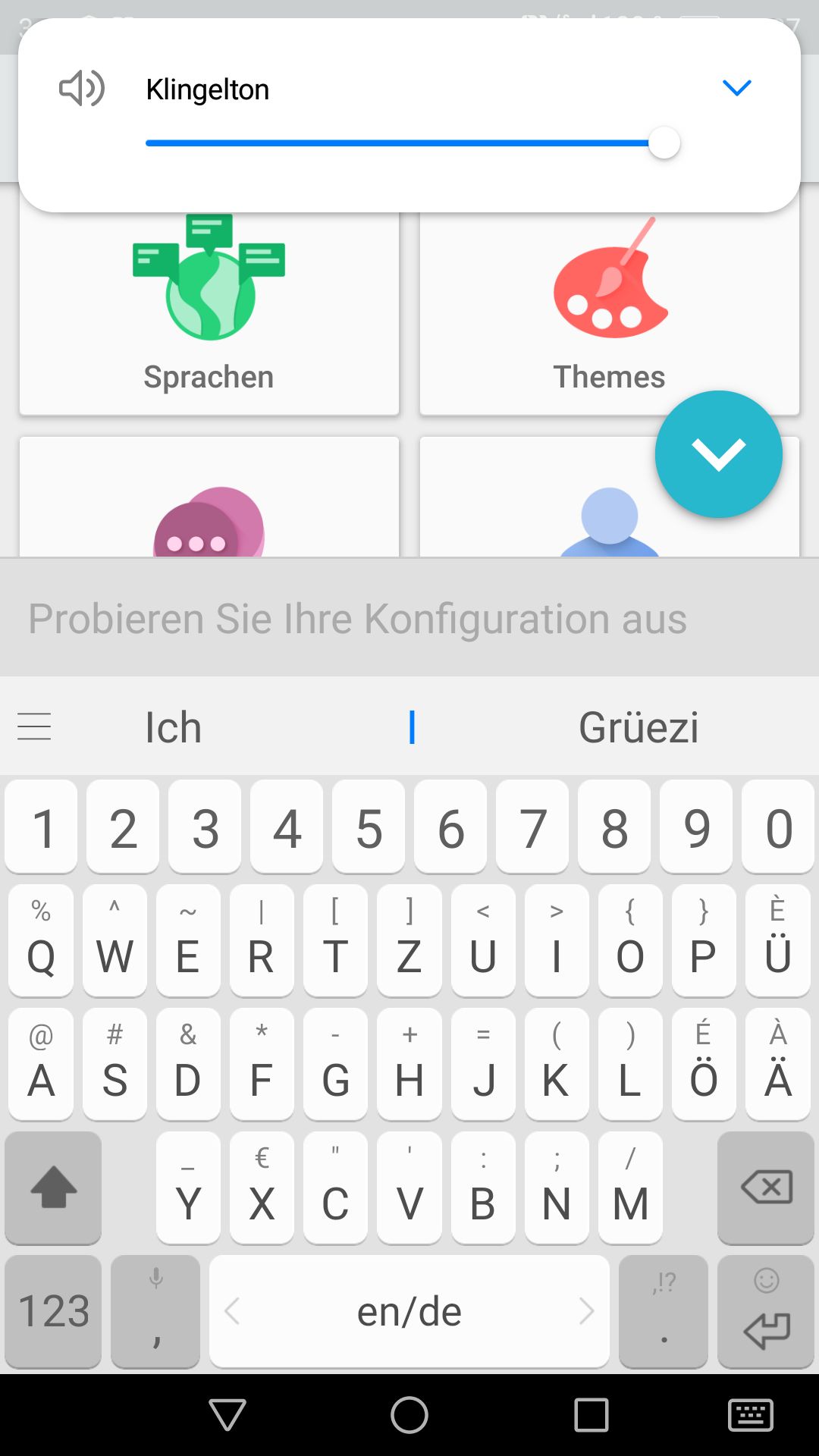Delete a character with backspace
Image resolution: width=819 pixels, height=1456 pixels.
click(766, 1188)
